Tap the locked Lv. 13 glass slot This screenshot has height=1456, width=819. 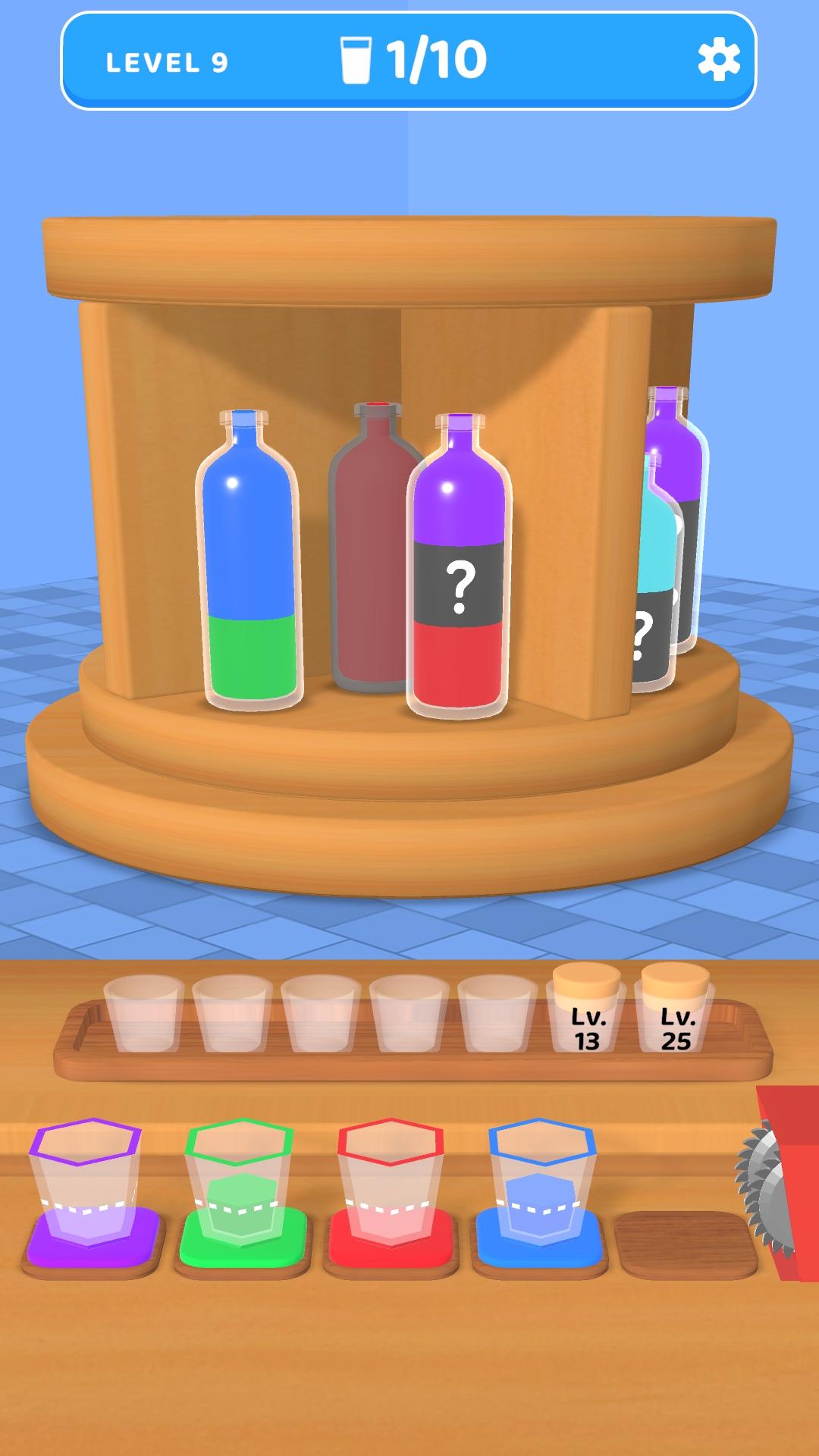pyautogui.click(x=587, y=1012)
